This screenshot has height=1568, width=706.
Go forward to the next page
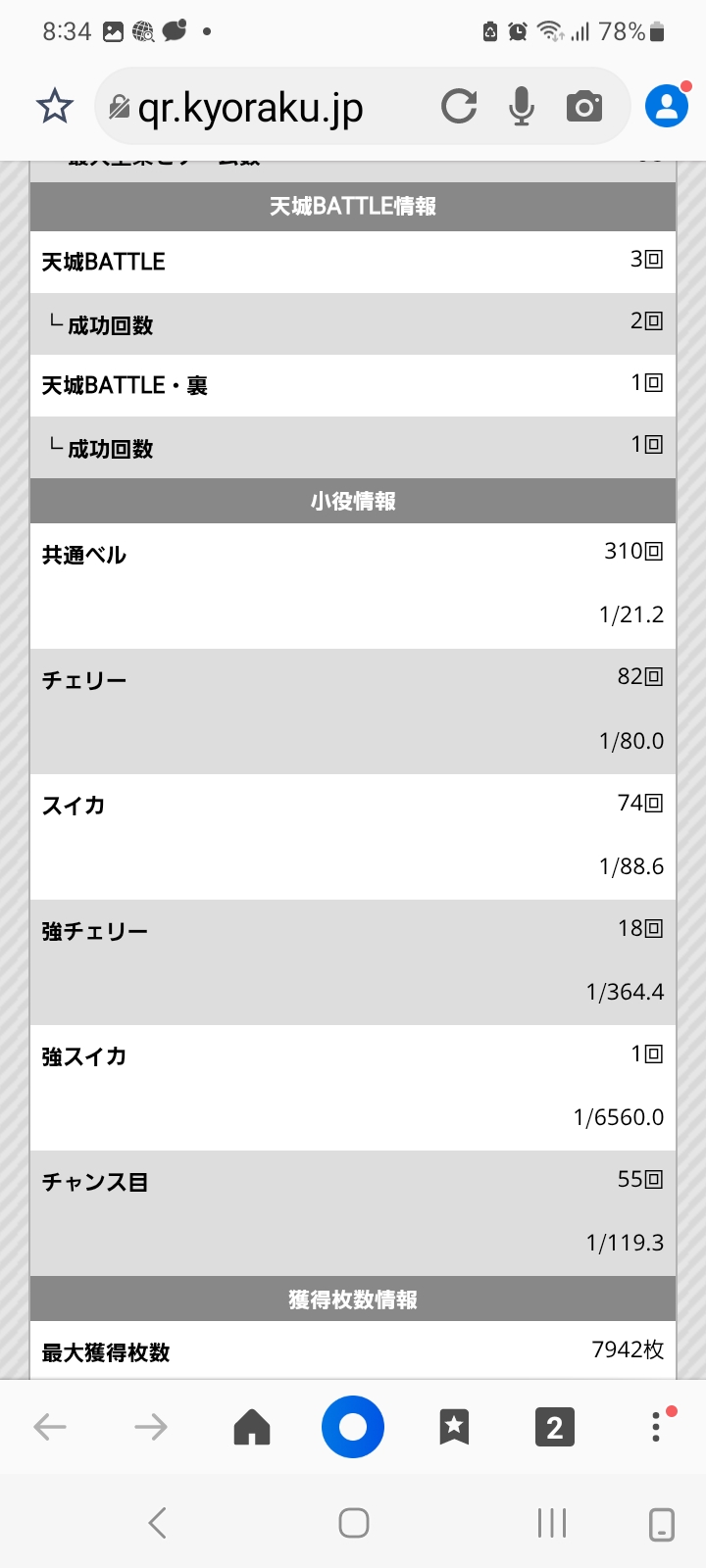(151, 1427)
